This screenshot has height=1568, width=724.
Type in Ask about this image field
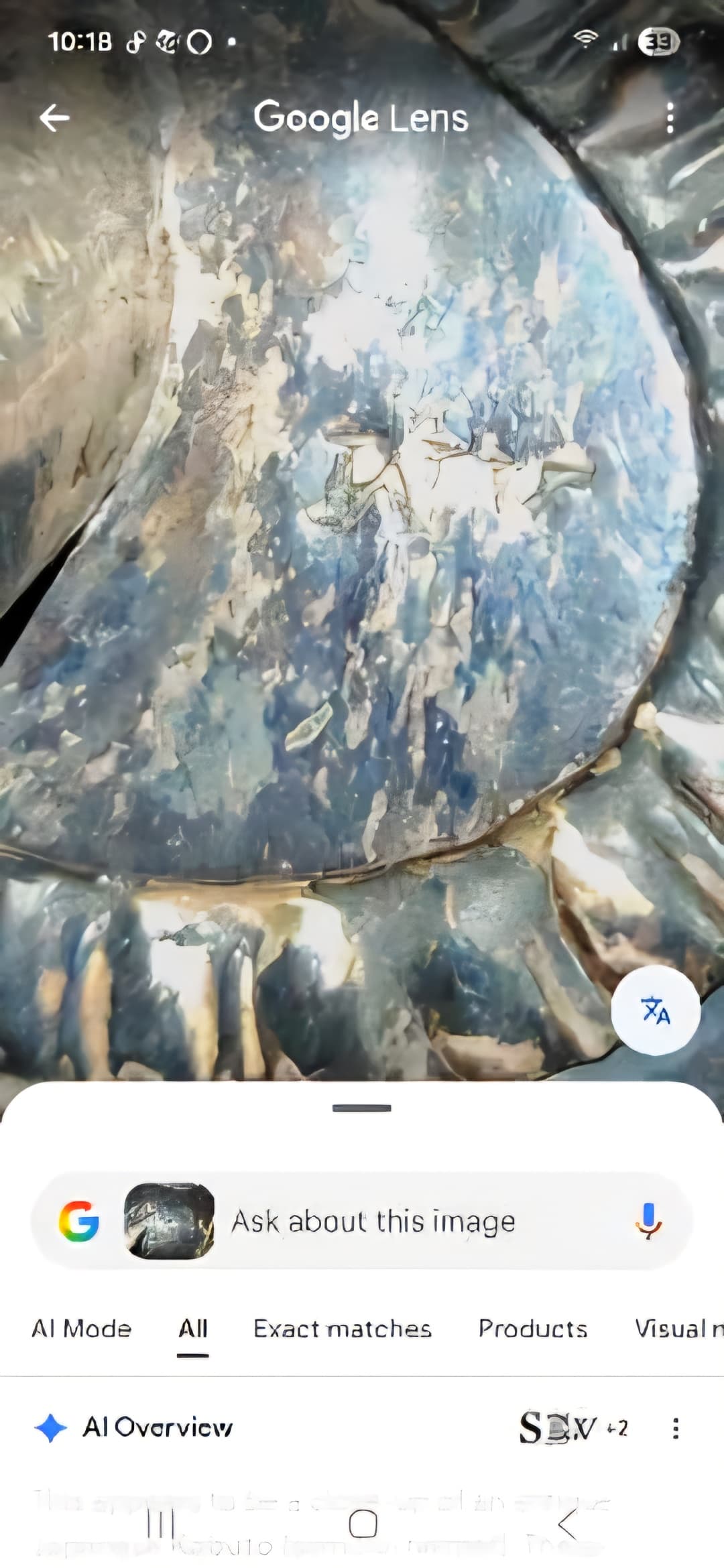click(402, 1221)
